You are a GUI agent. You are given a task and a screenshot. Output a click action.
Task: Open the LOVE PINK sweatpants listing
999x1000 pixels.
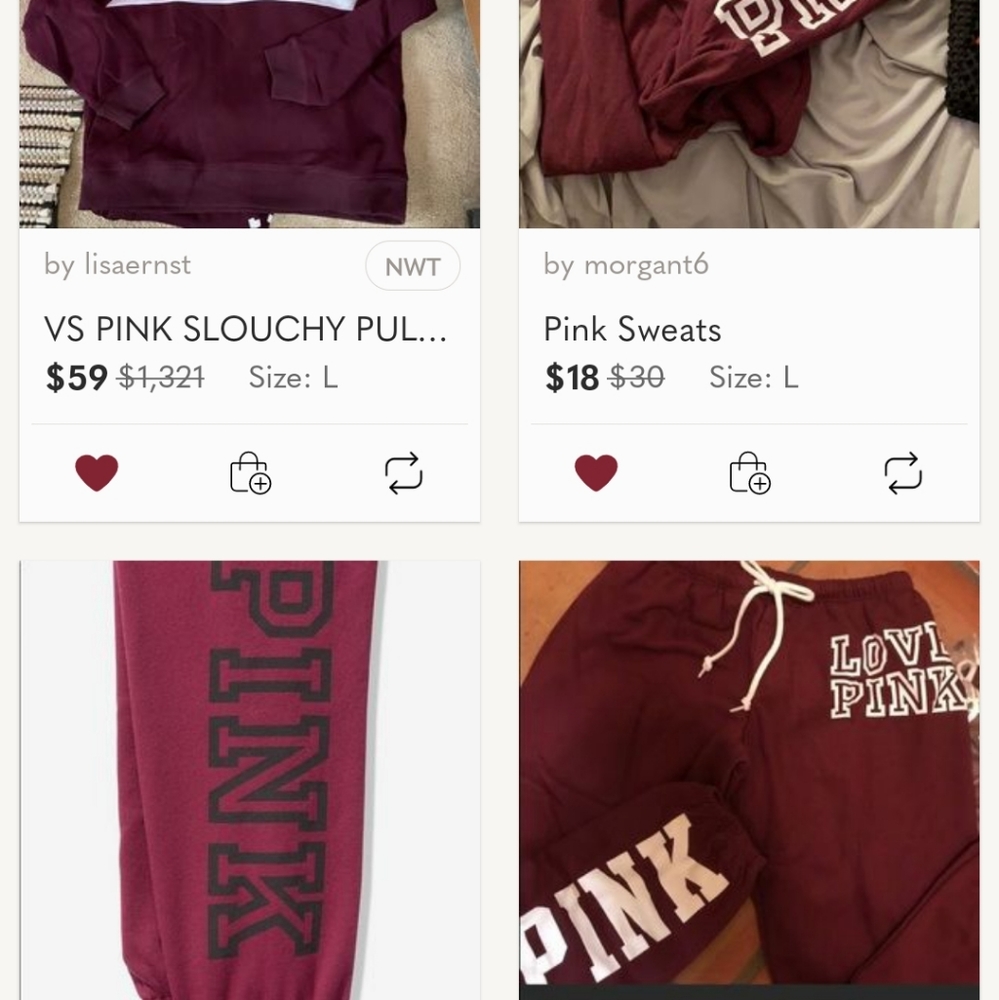[x=749, y=780]
